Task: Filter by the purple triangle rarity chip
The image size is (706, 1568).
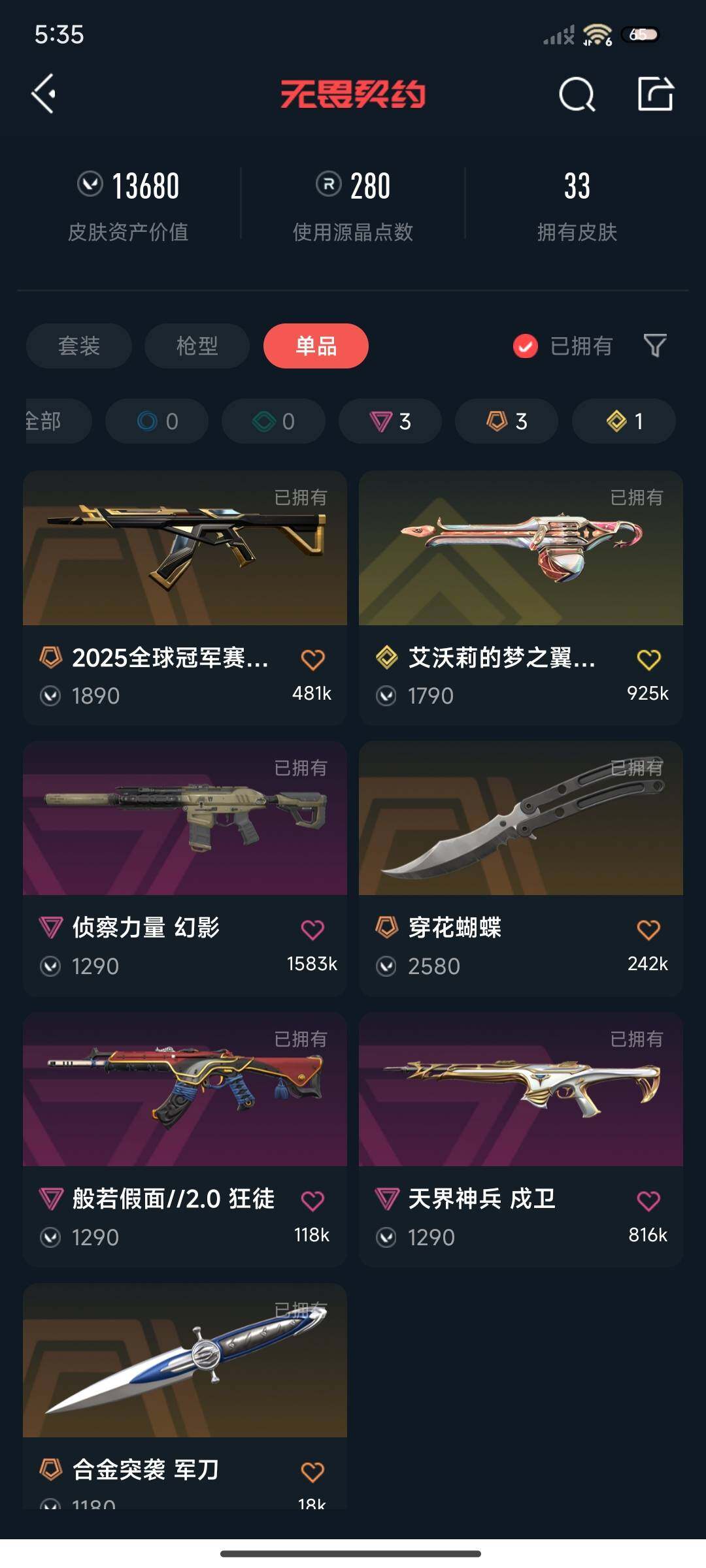Action: 390,421
